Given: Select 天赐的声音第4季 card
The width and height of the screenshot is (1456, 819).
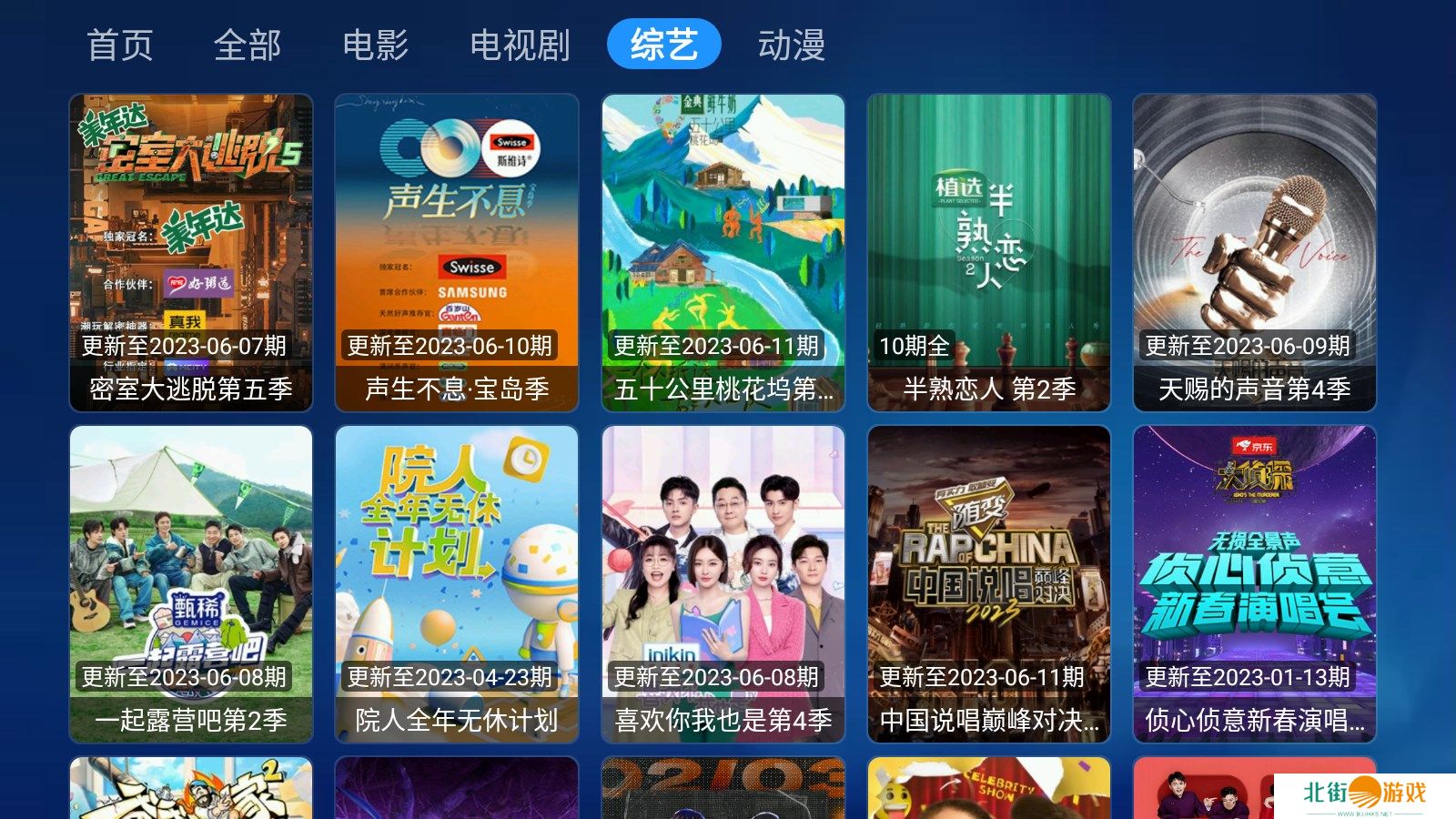Looking at the screenshot, I should click(1255, 252).
